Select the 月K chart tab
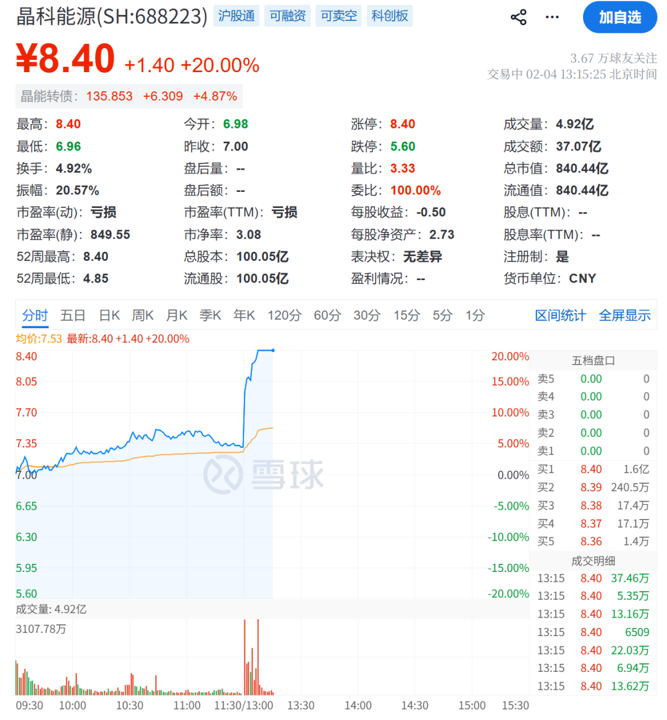Image resolution: width=667 pixels, height=720 pixels. click(x=177, y=315)
